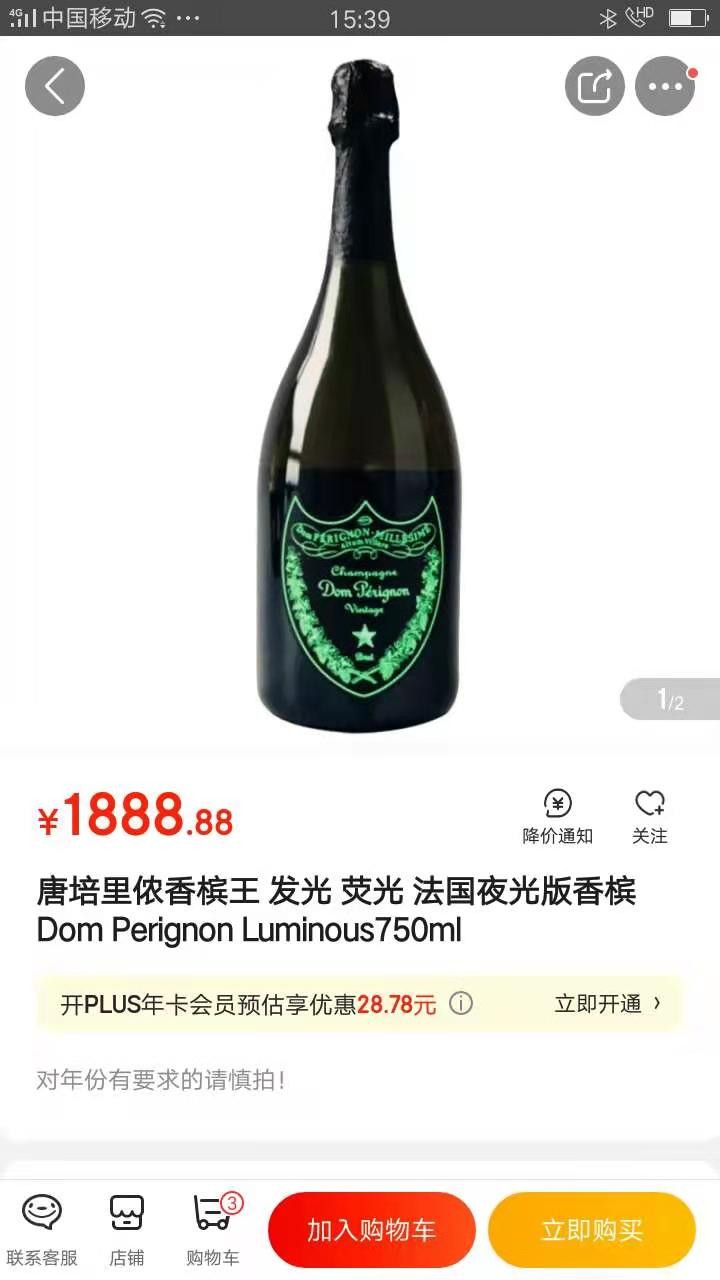Tap 立即开通 to activate PLUS membership
This screenshot has height=1280, width=720.
pos(607,1004)
